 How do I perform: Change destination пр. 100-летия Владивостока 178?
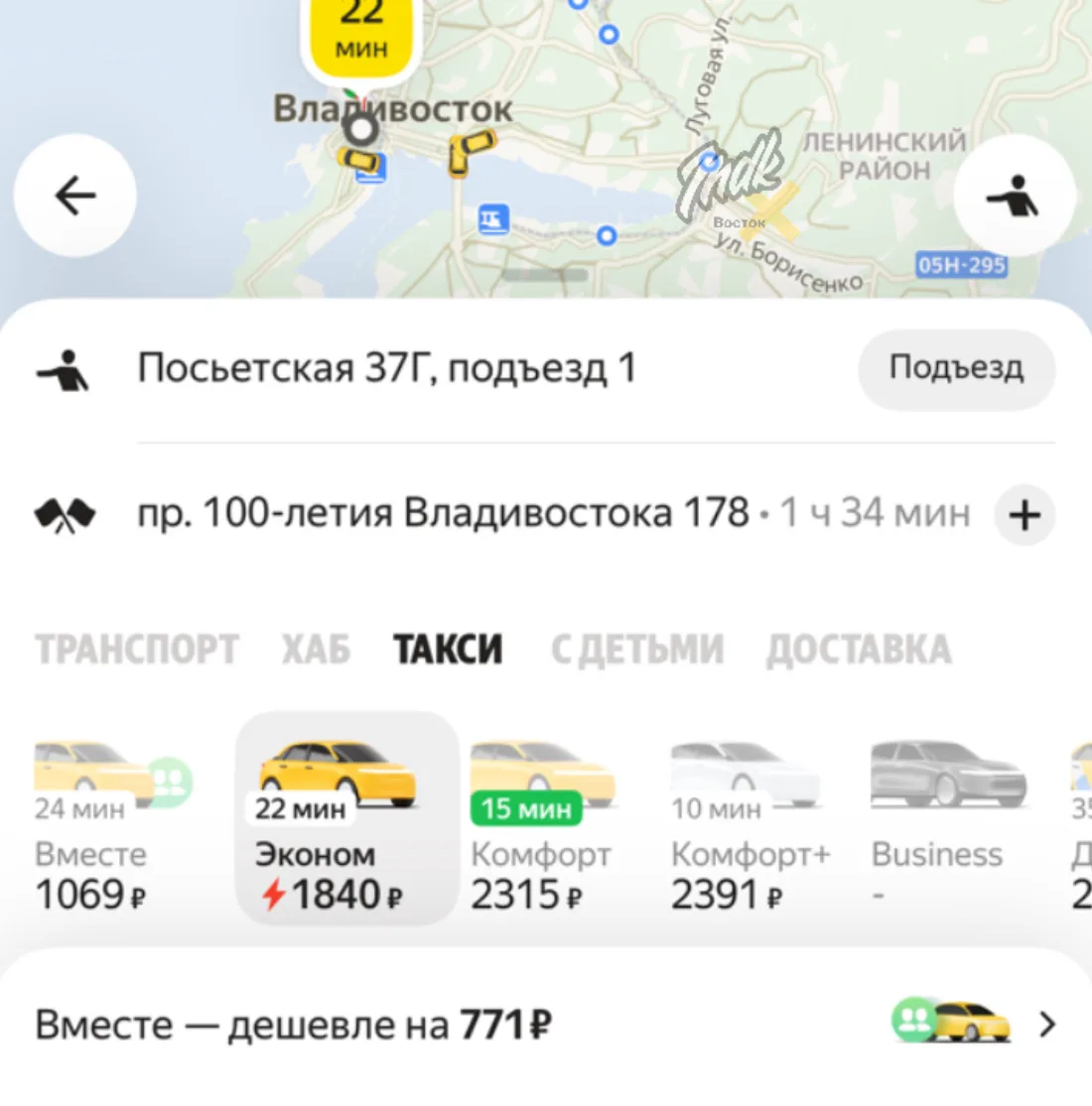(443, 514)
